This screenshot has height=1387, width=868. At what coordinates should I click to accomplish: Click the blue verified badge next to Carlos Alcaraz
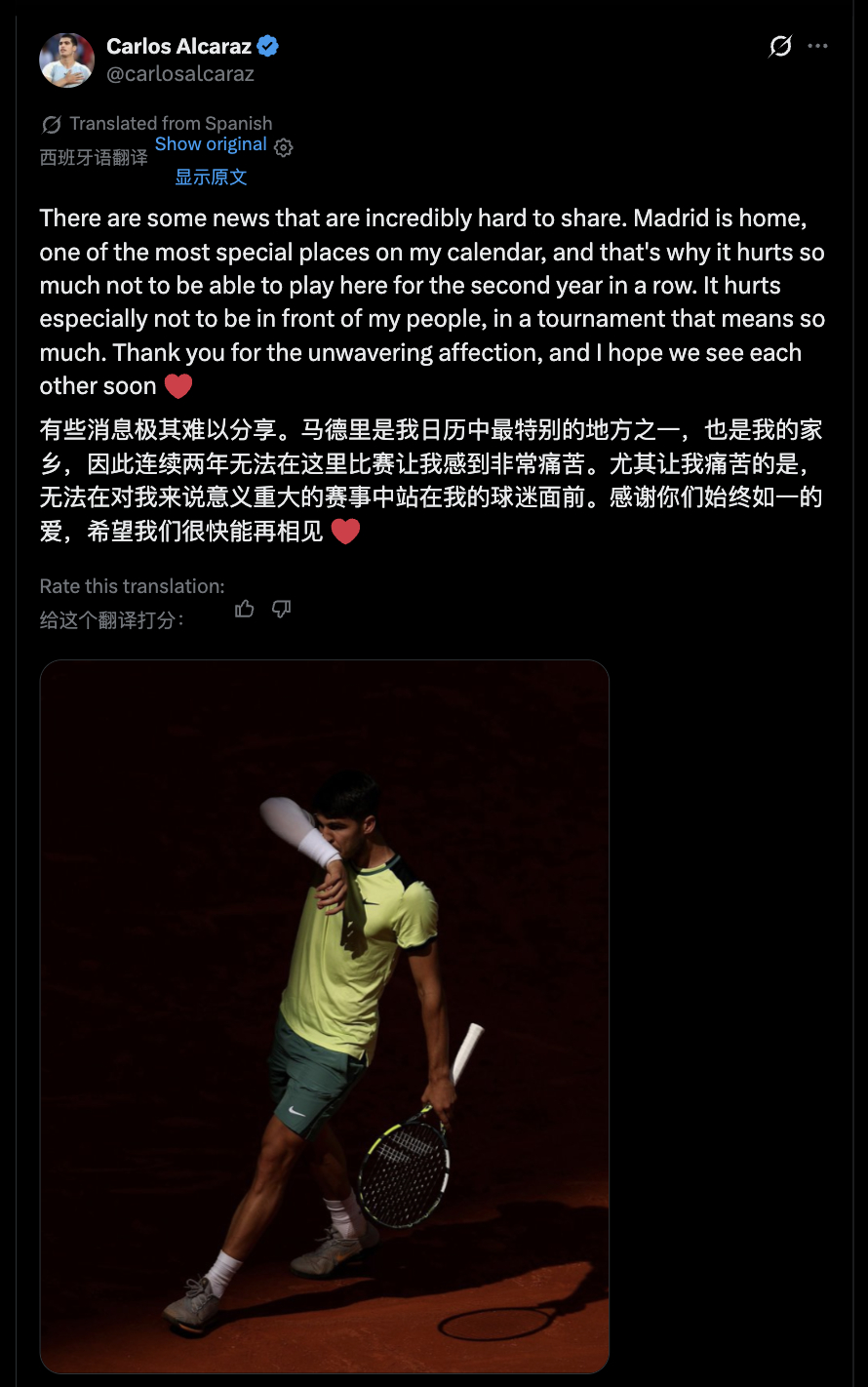[268, 45]
